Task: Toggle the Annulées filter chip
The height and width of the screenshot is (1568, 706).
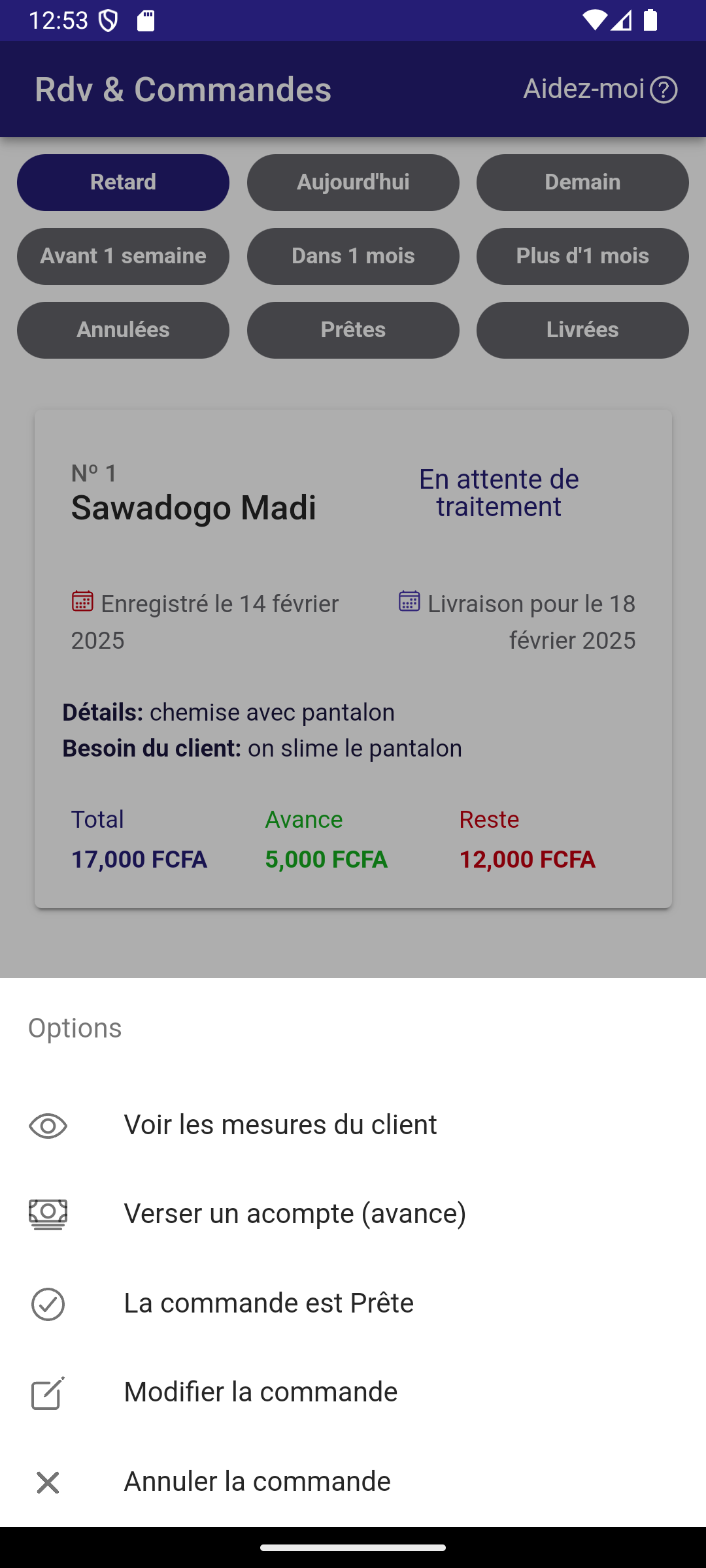Action: point(123,330)
